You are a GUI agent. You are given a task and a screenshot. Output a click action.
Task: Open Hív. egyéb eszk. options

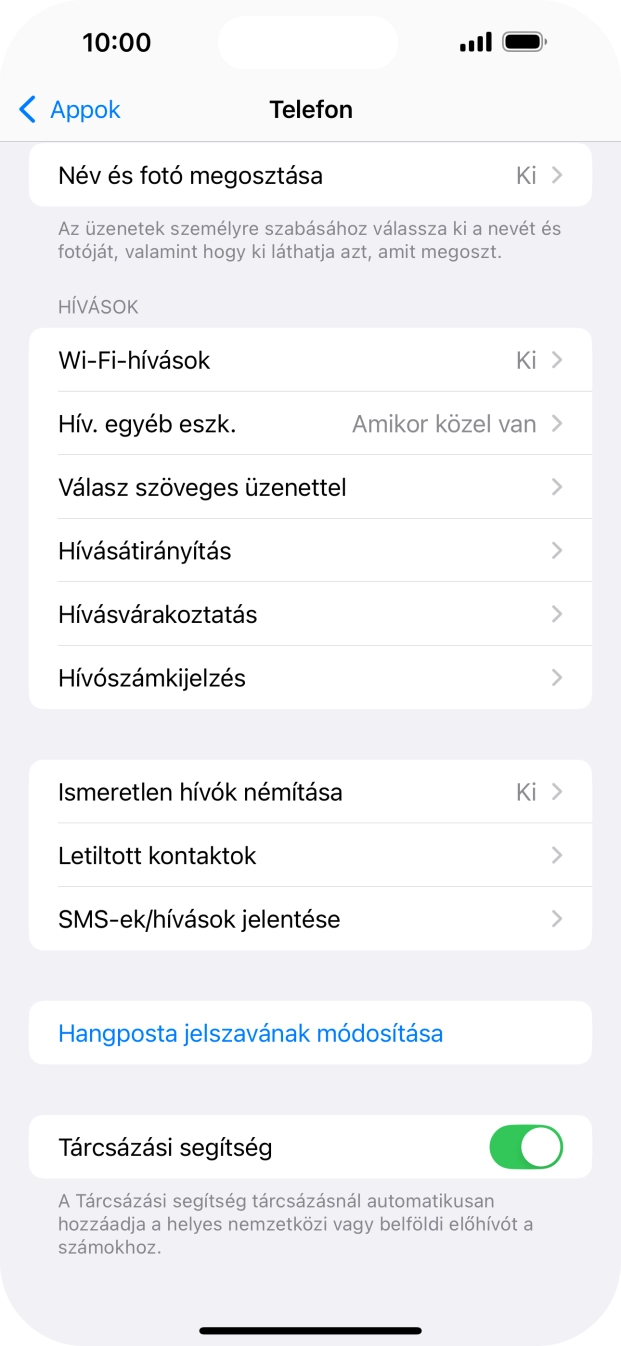(x=310, y=424)
